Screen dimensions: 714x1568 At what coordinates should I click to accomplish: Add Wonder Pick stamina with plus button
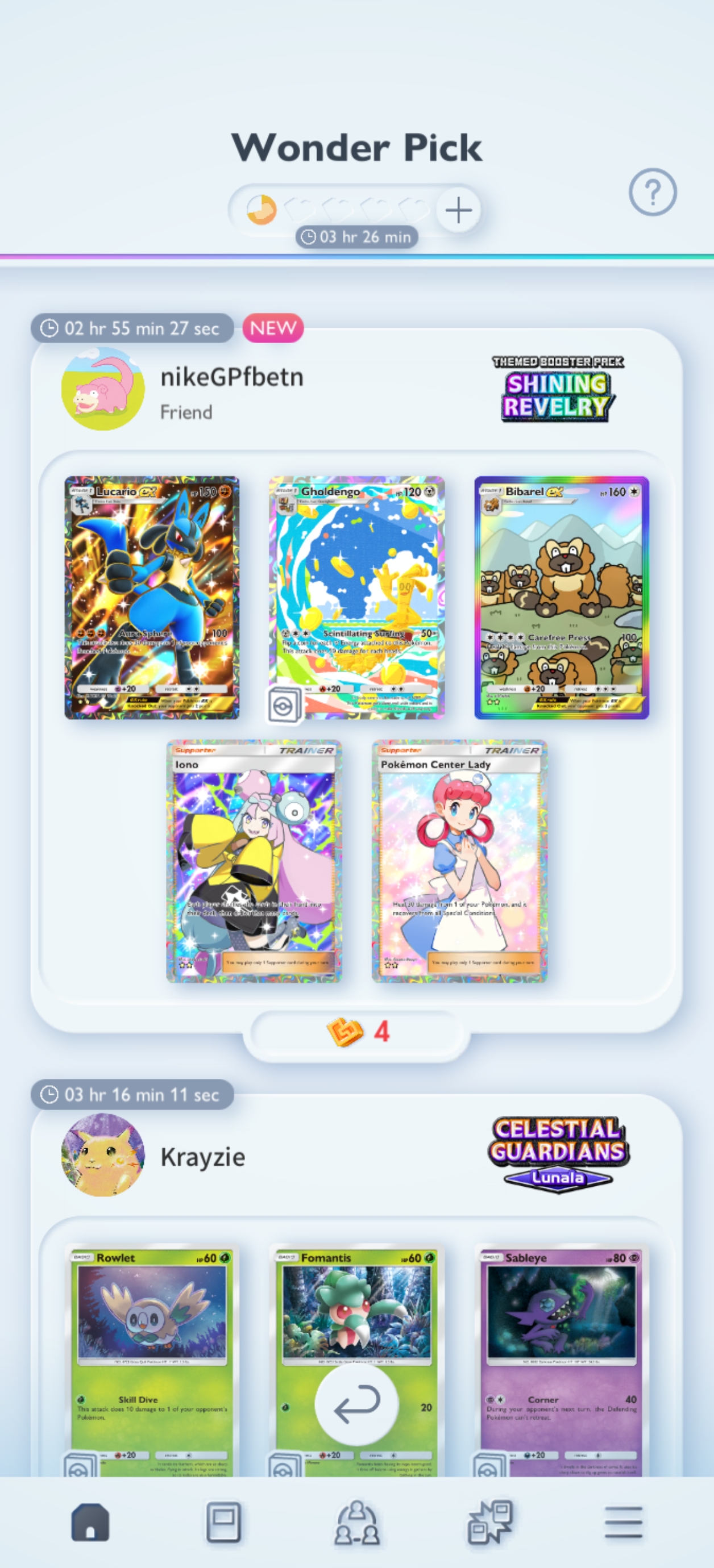(x=458, y=210)
